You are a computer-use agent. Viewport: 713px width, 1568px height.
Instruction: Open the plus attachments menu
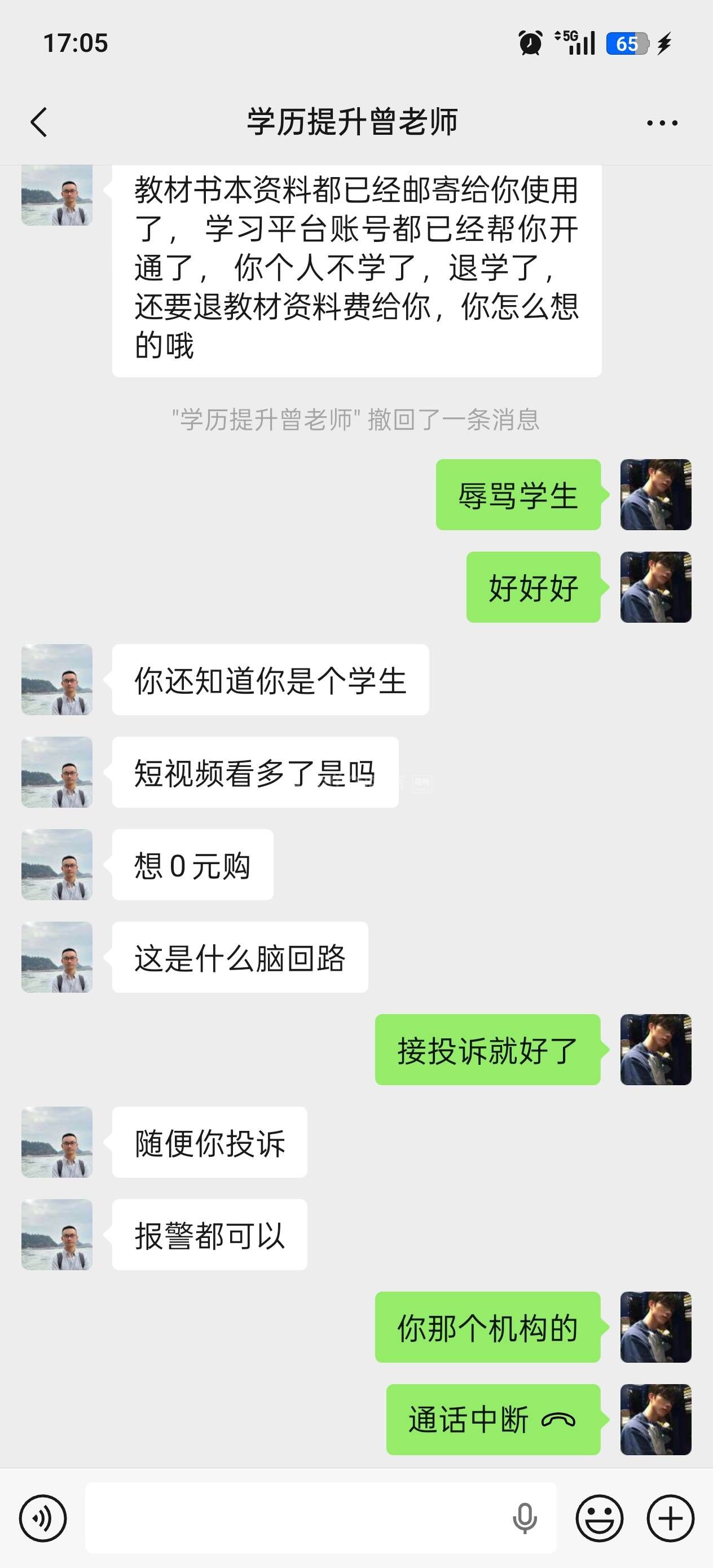[670, 1518]
